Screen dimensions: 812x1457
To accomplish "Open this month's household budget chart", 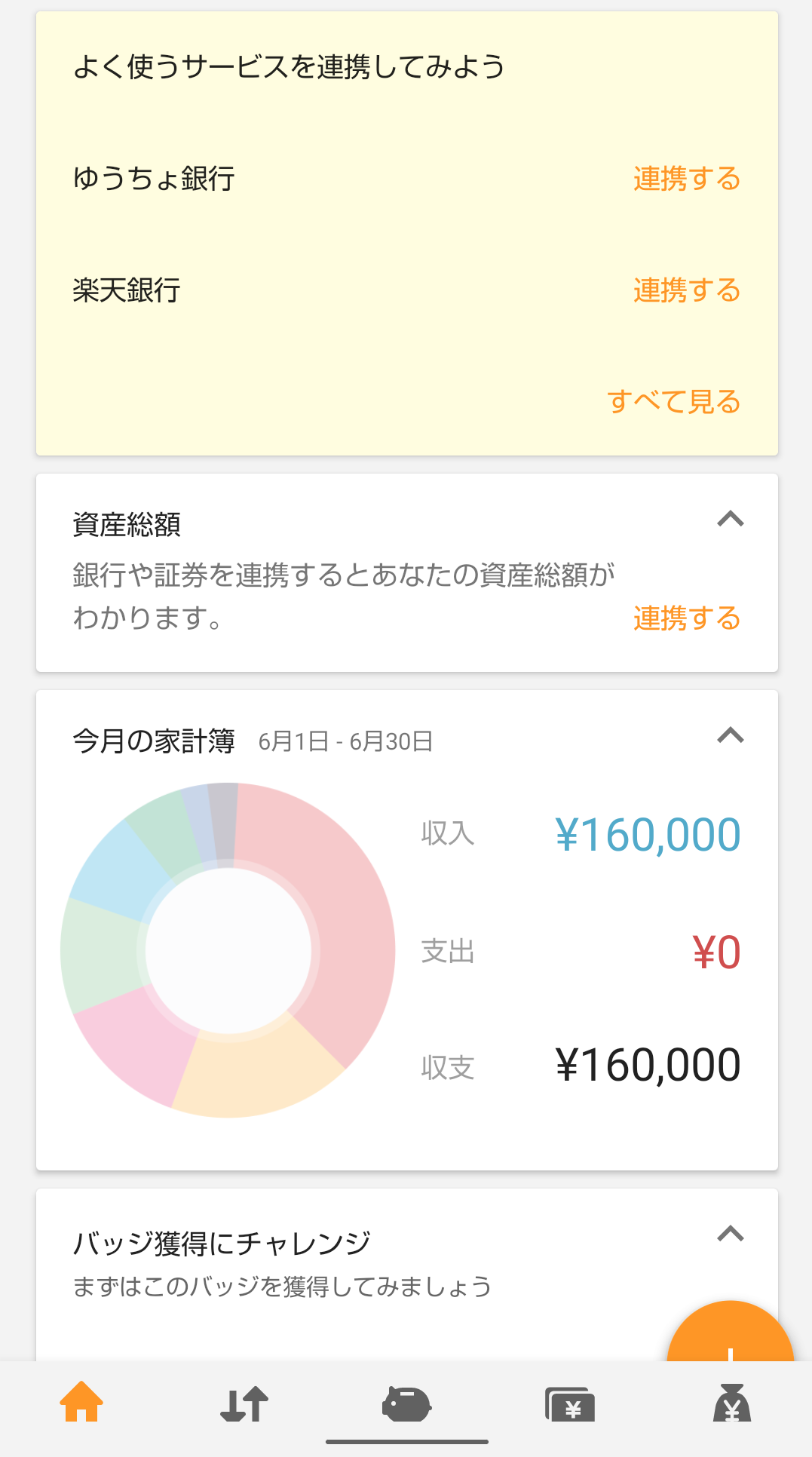I will point(228,950).
